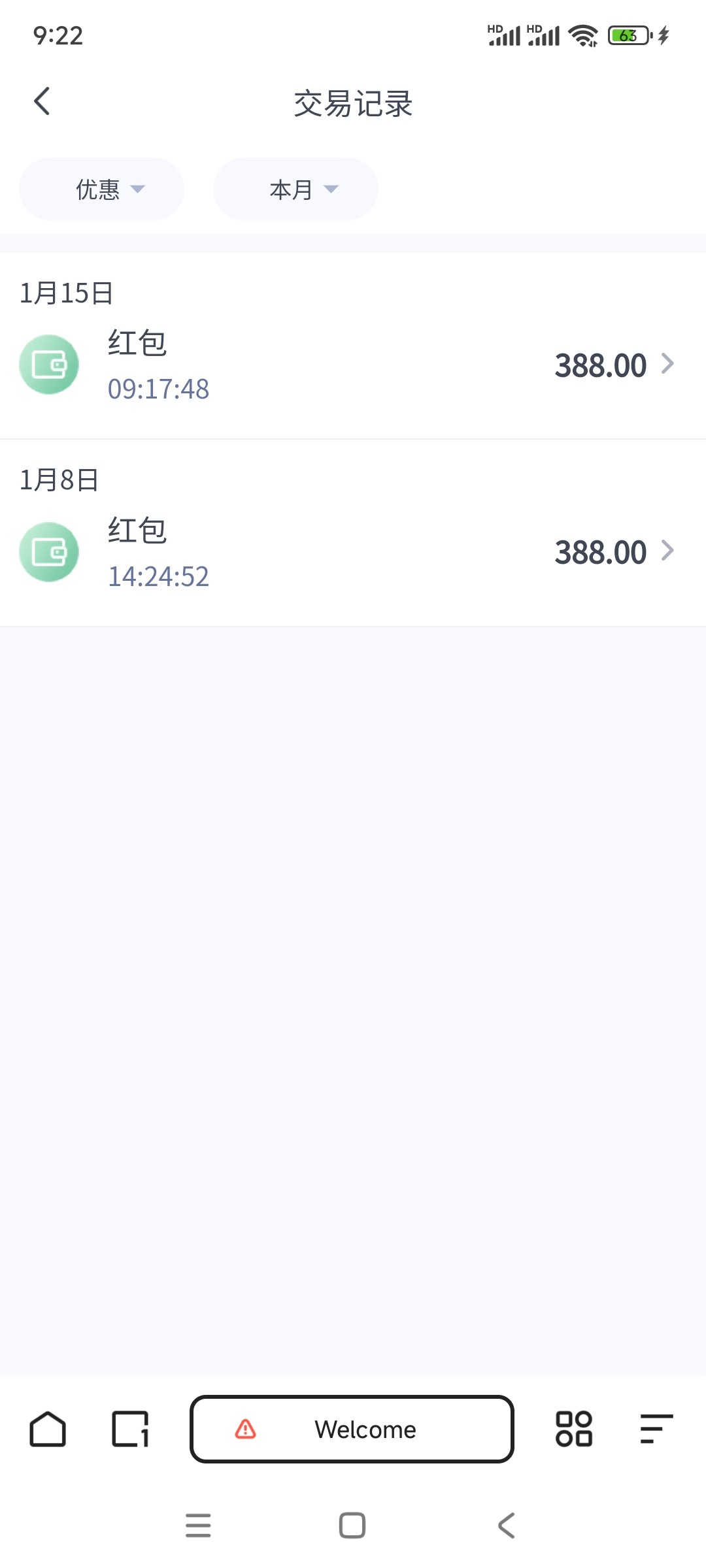This screenshot has width=706, height=1568.
Task: Open the browser menu
Action: click(x=656, y=1429)
